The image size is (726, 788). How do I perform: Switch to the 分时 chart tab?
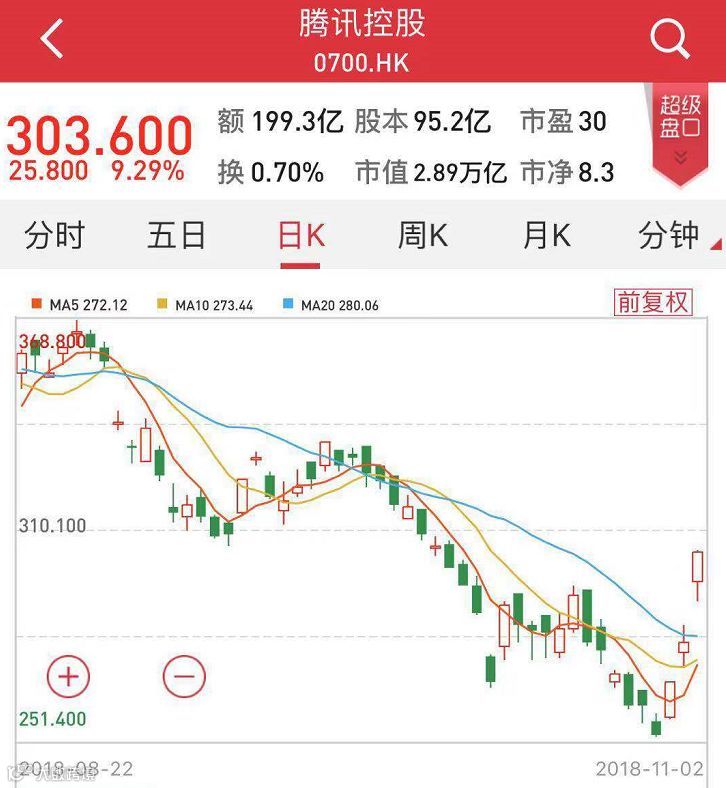[55, 236]
